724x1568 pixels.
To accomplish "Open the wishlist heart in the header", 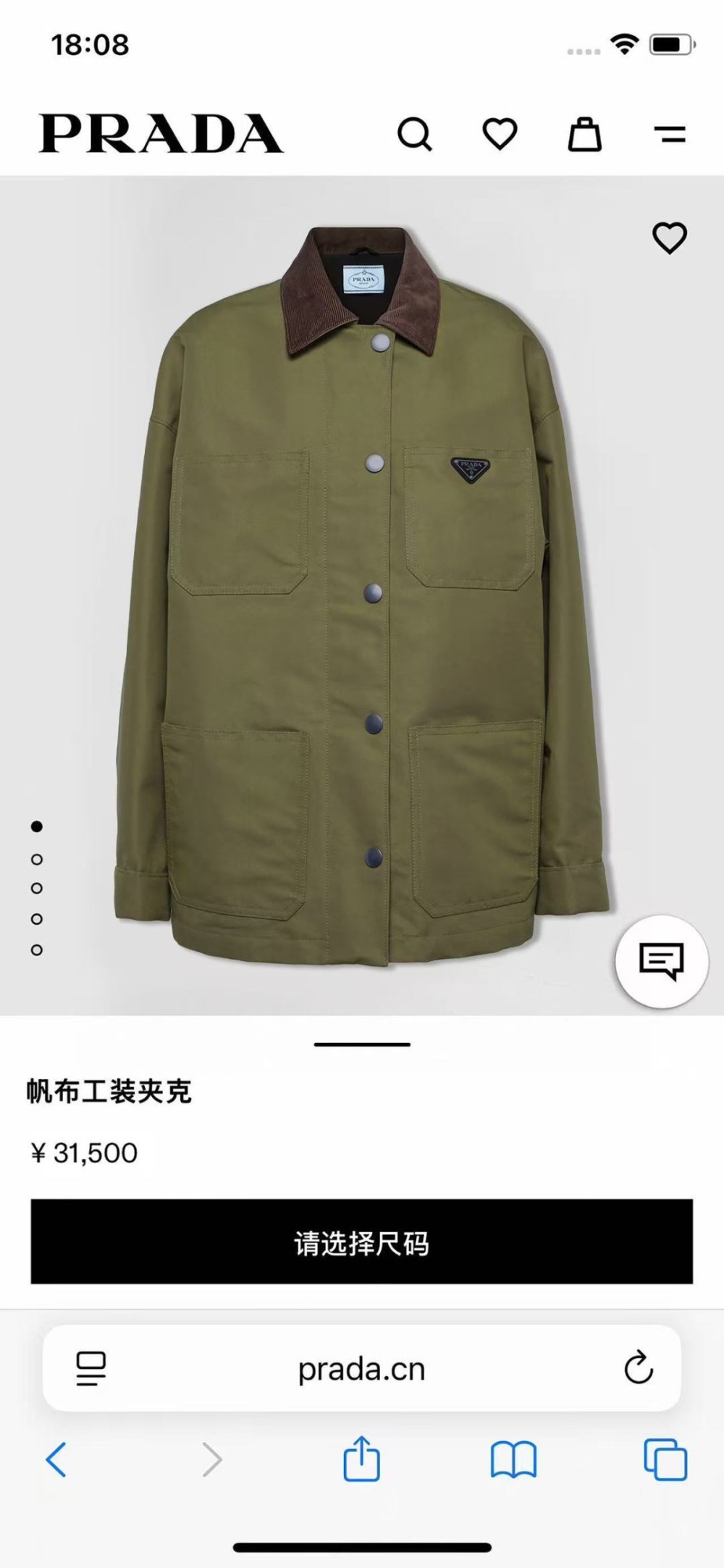I will pos(500,134).
